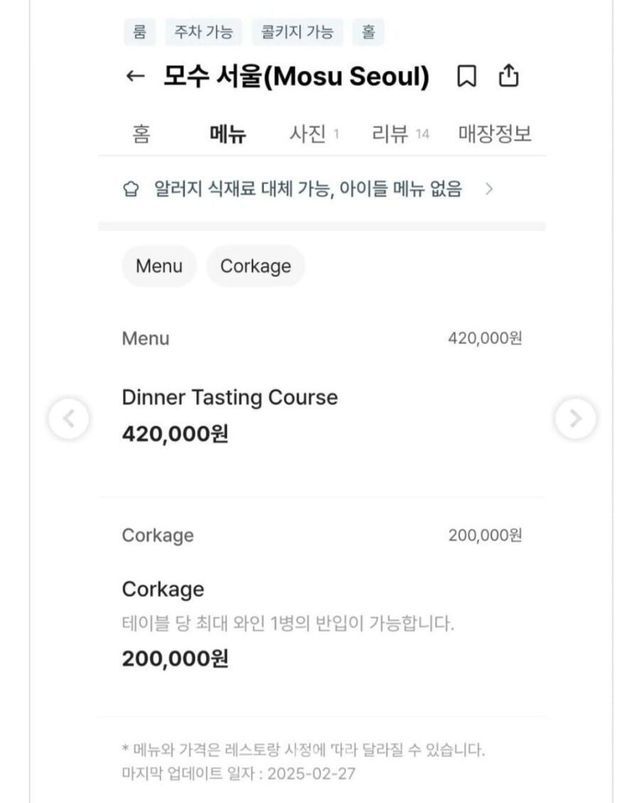Go to the previous image with left arrow

69,419
